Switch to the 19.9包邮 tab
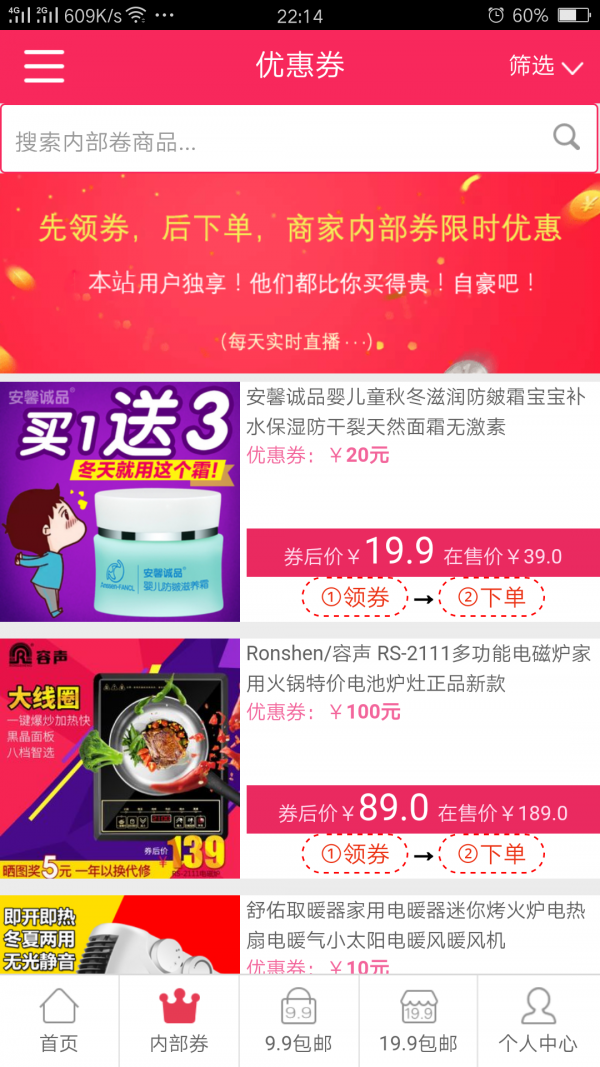This screenshot has width=600, height=1067. tap(418, 1021)
